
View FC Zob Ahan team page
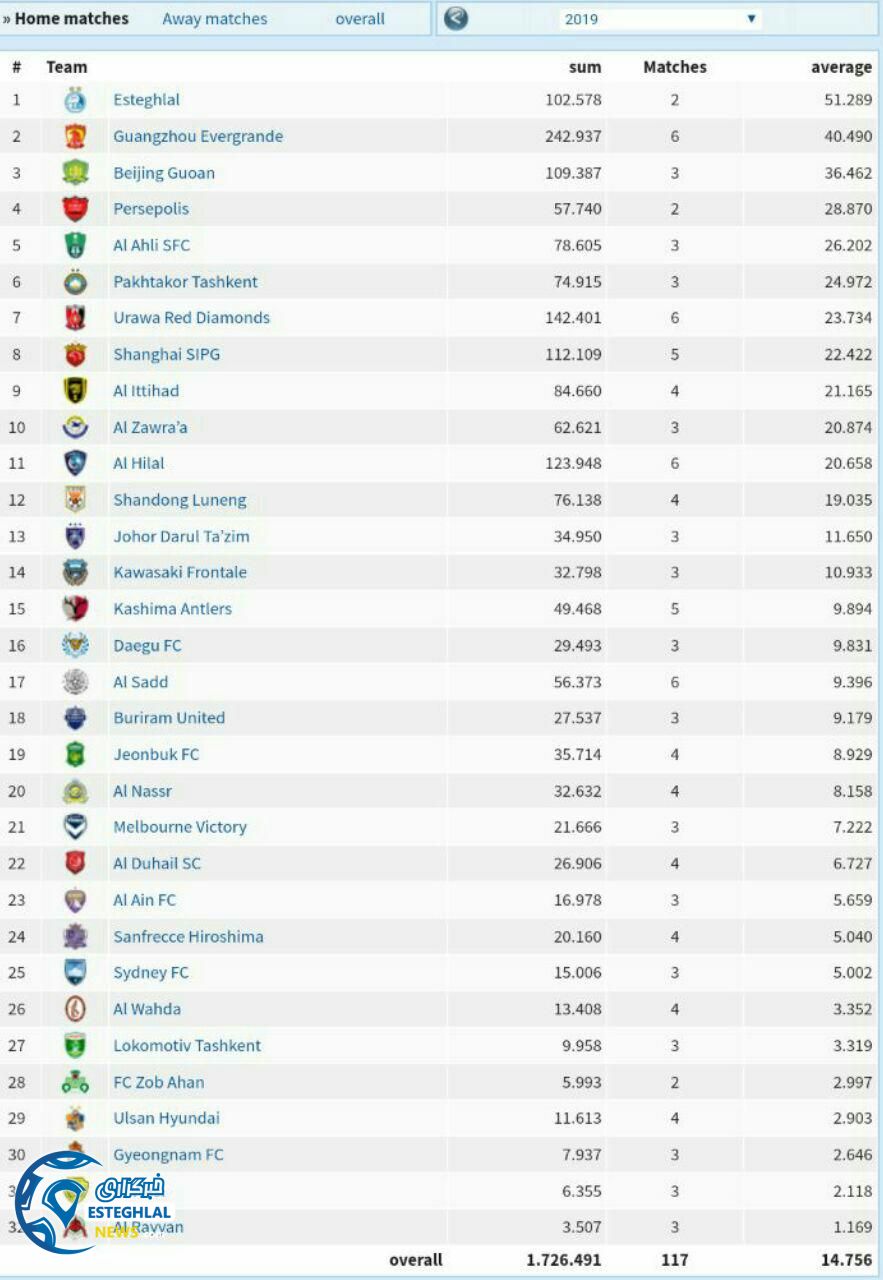click(x=158, y=1082)
